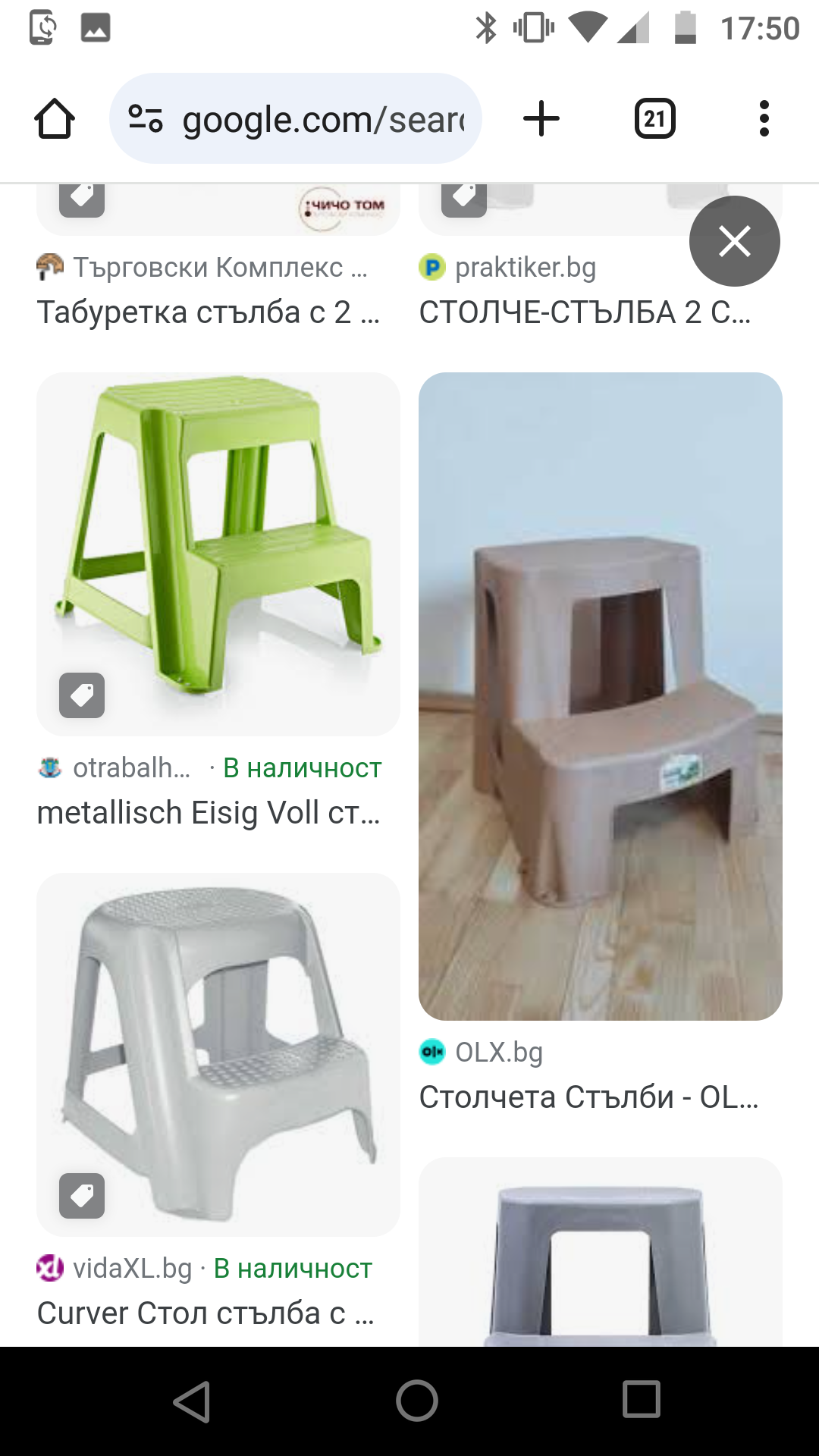Viewport: 819px width, 1456px height.
Task: View the brown step stool from OLX.bg
Action: point(600,695)
